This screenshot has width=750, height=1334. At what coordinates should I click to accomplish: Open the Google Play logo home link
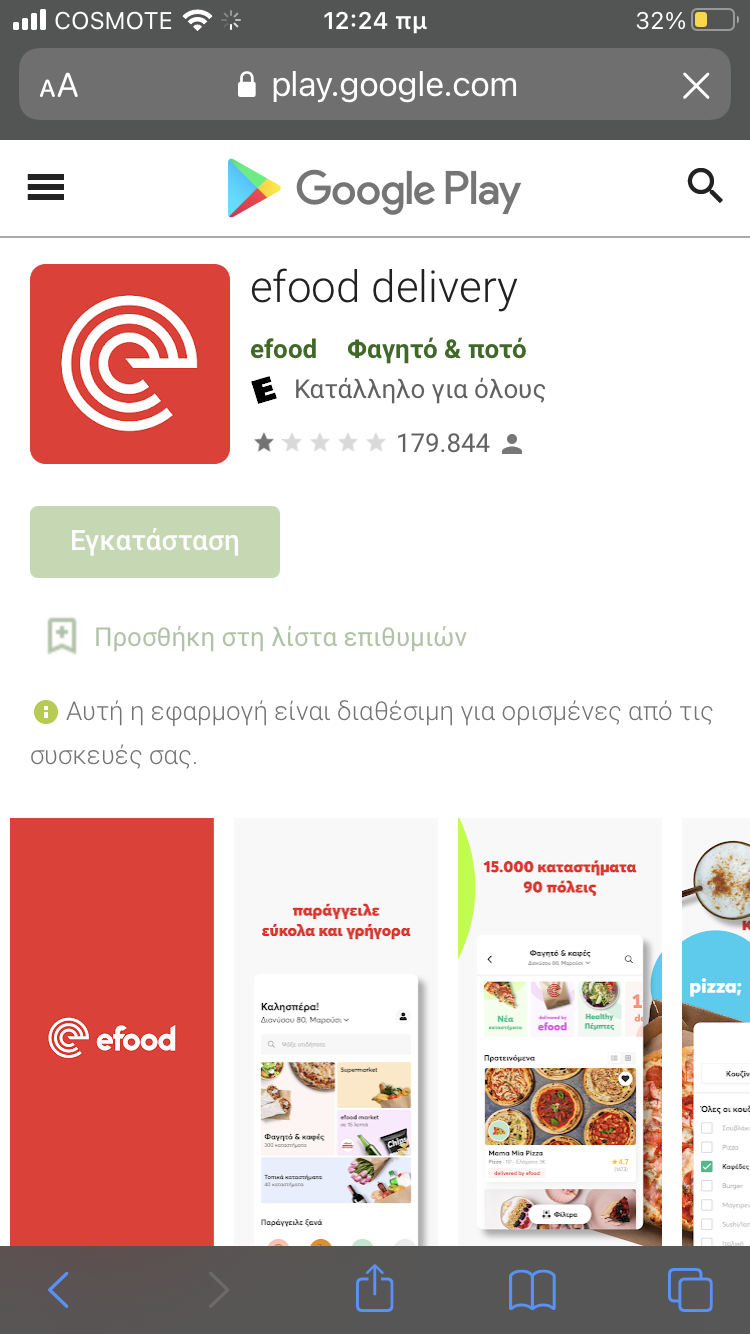click(374, 188)
